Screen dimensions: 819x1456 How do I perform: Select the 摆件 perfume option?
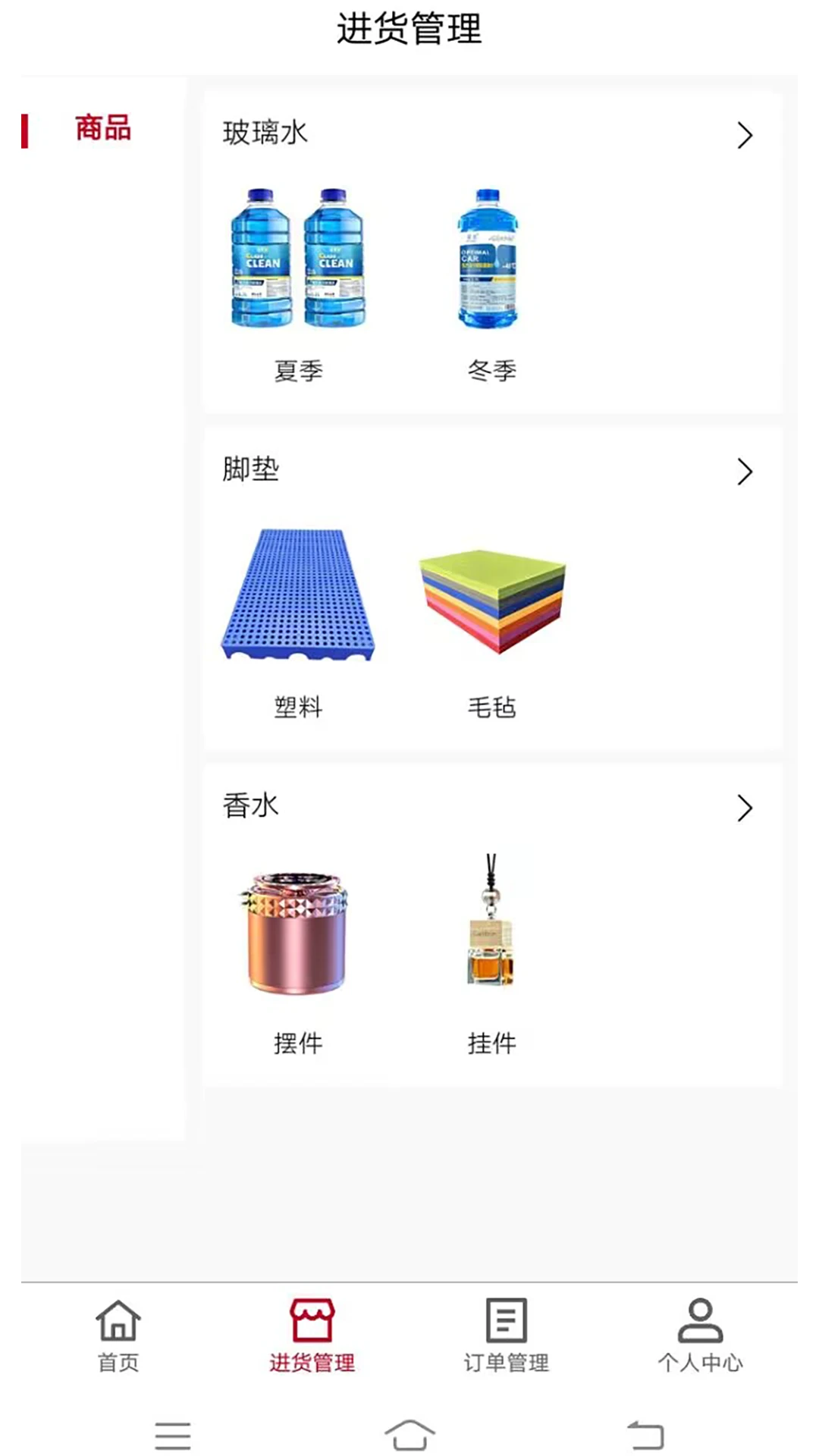pyautogui.click(x=297, y=1043)
